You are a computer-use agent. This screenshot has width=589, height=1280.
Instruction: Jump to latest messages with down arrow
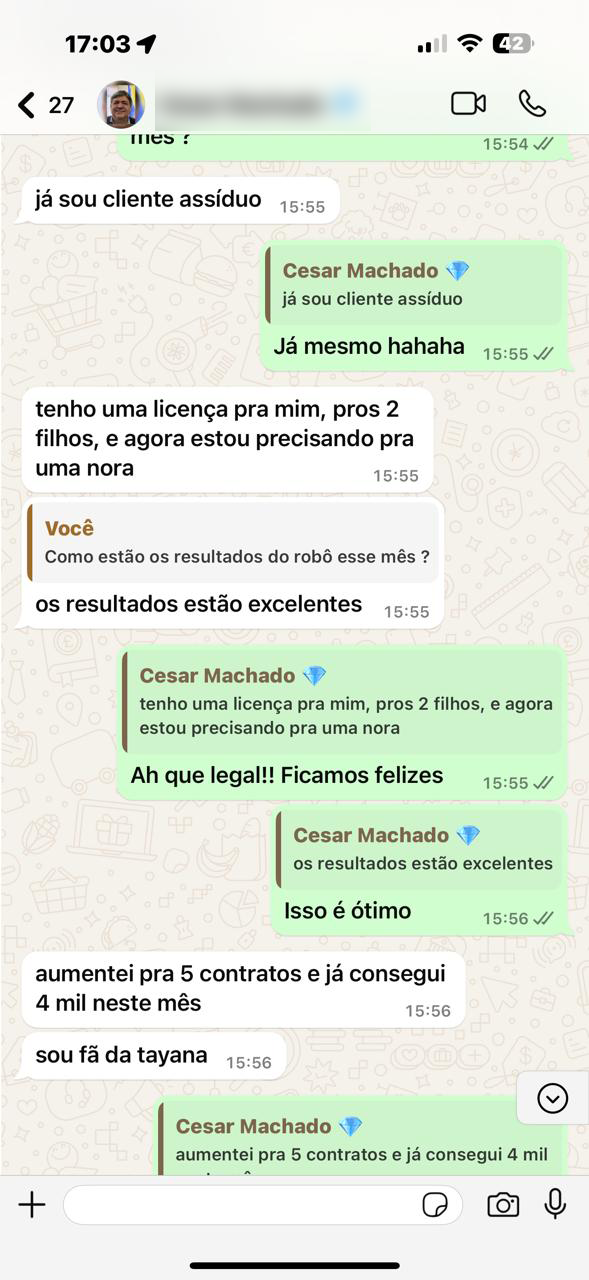point(552,1099)
